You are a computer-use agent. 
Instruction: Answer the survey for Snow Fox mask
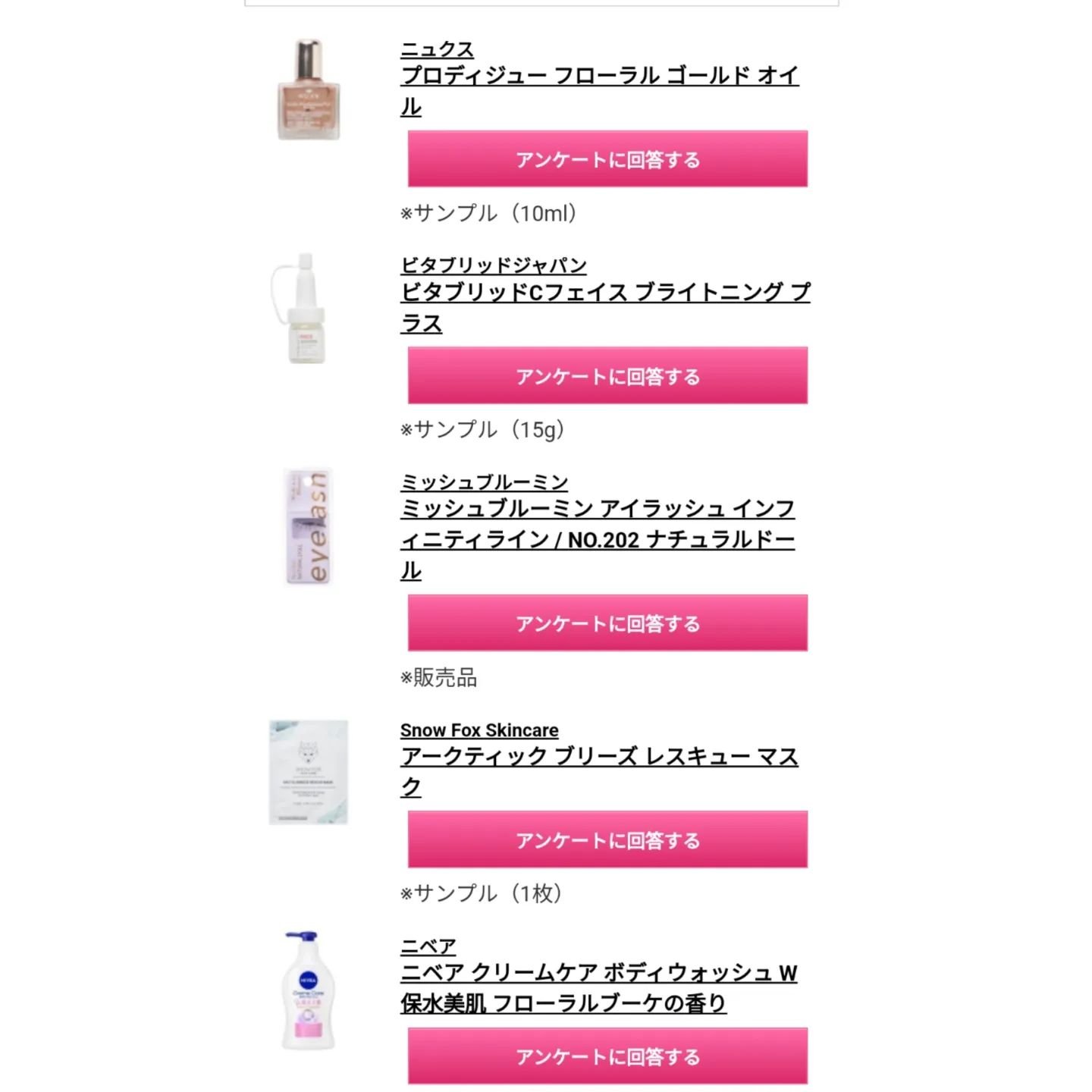tap(607, 839)
